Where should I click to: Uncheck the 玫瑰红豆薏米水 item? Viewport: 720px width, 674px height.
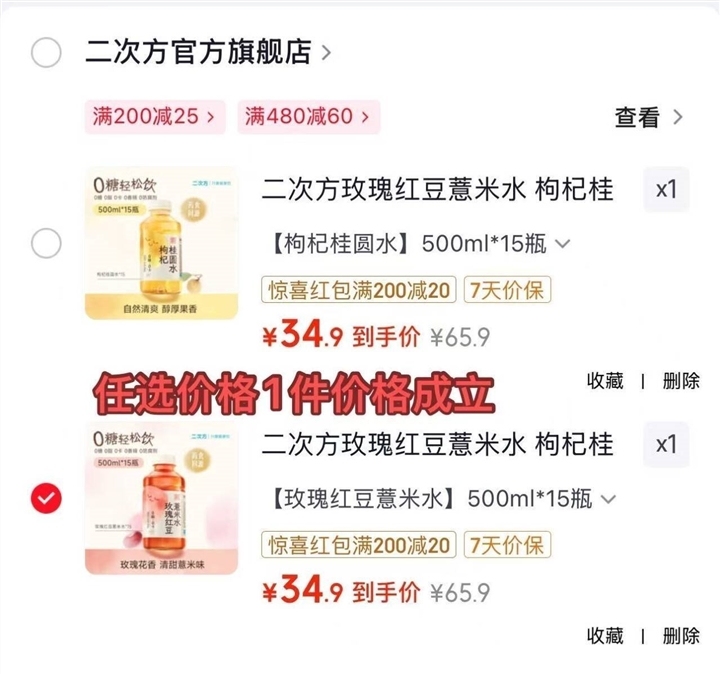[x=46, y=498]
